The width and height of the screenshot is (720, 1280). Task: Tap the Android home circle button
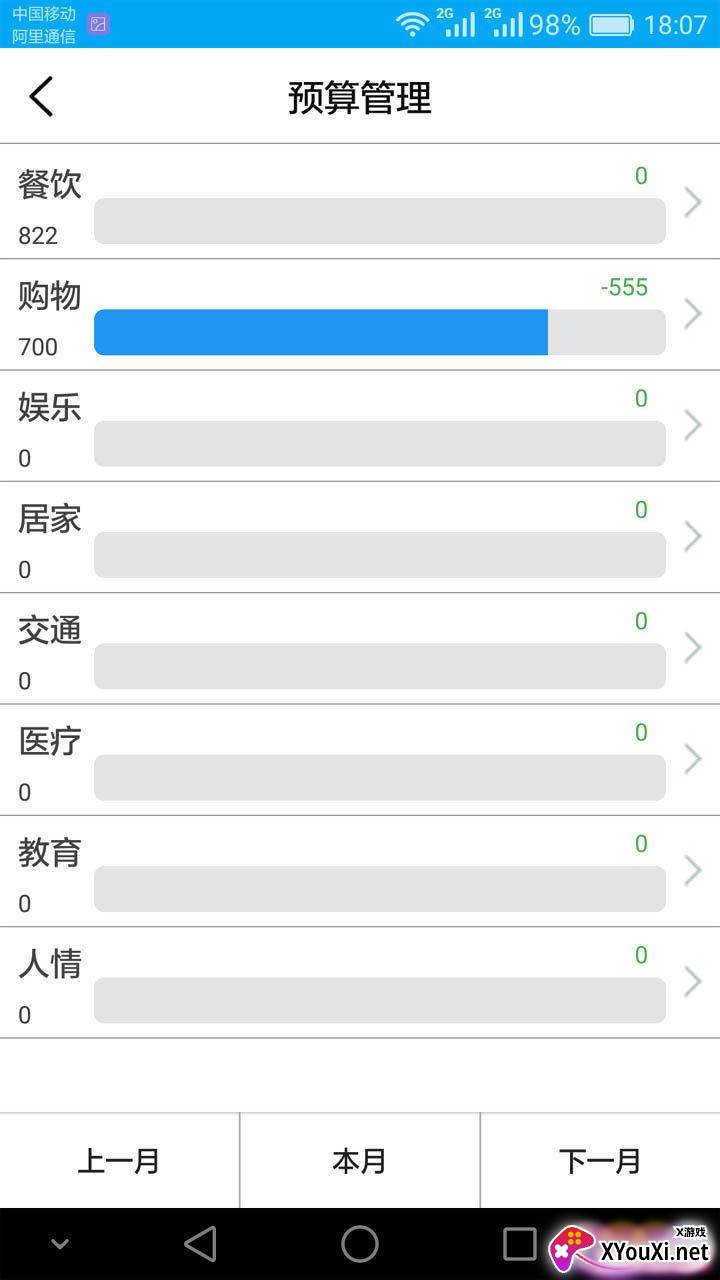pos(359,1245)
